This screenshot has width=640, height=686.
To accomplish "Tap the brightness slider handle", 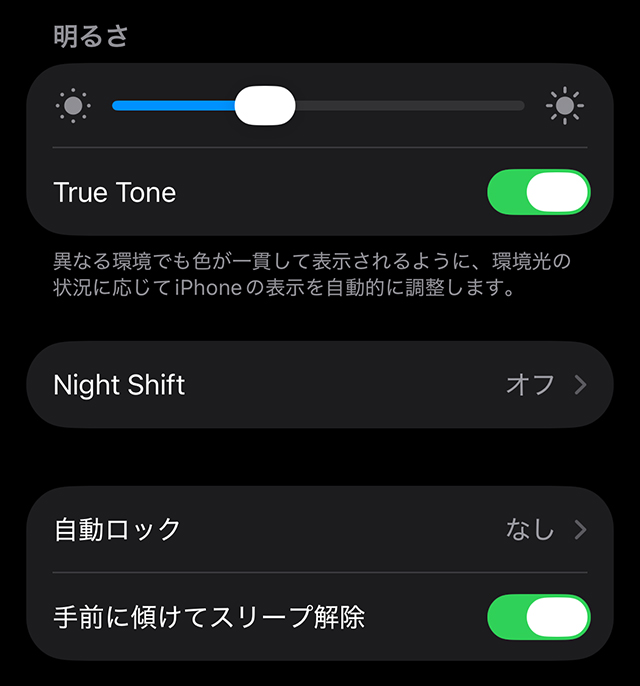I will (x=265, y=105).
